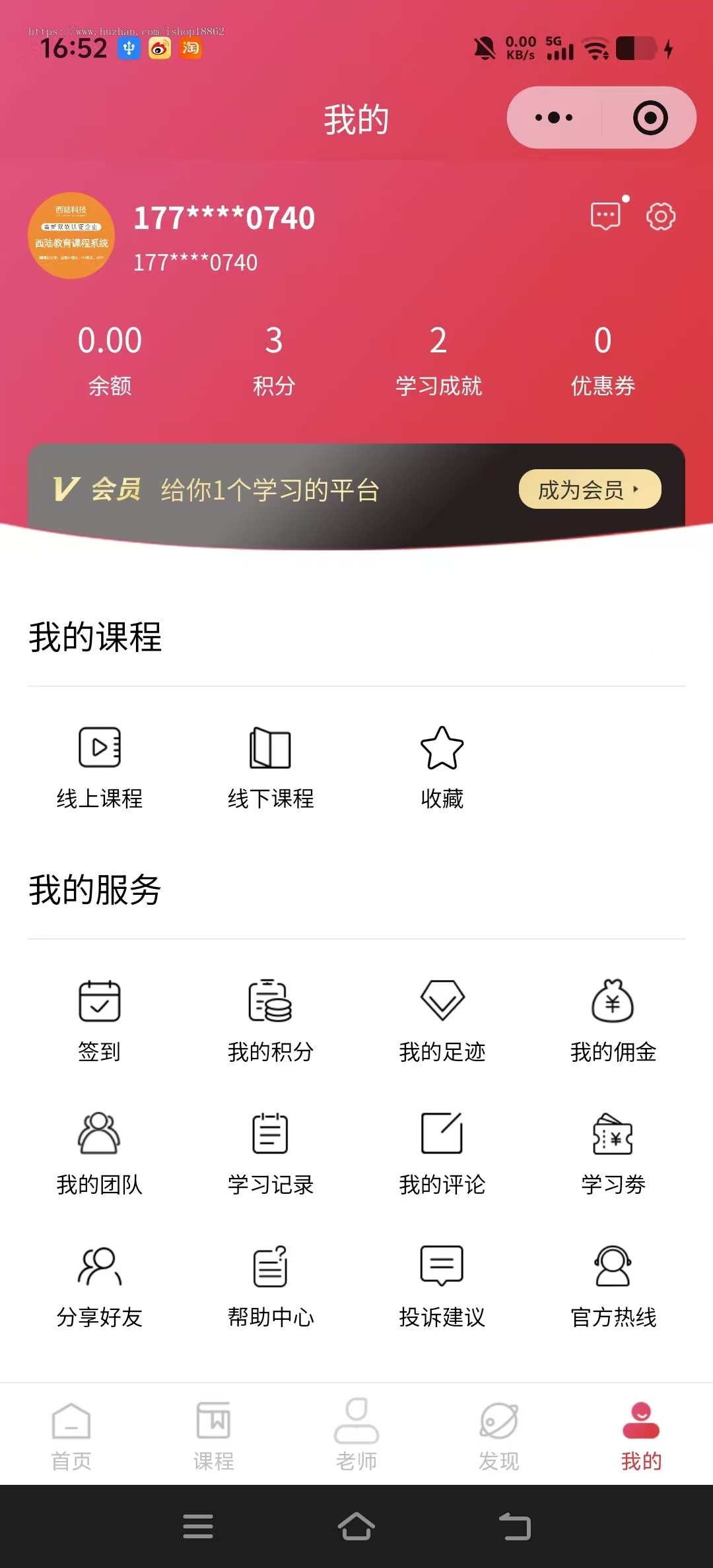Switch to the 首页 home tab

[71, 1439]
